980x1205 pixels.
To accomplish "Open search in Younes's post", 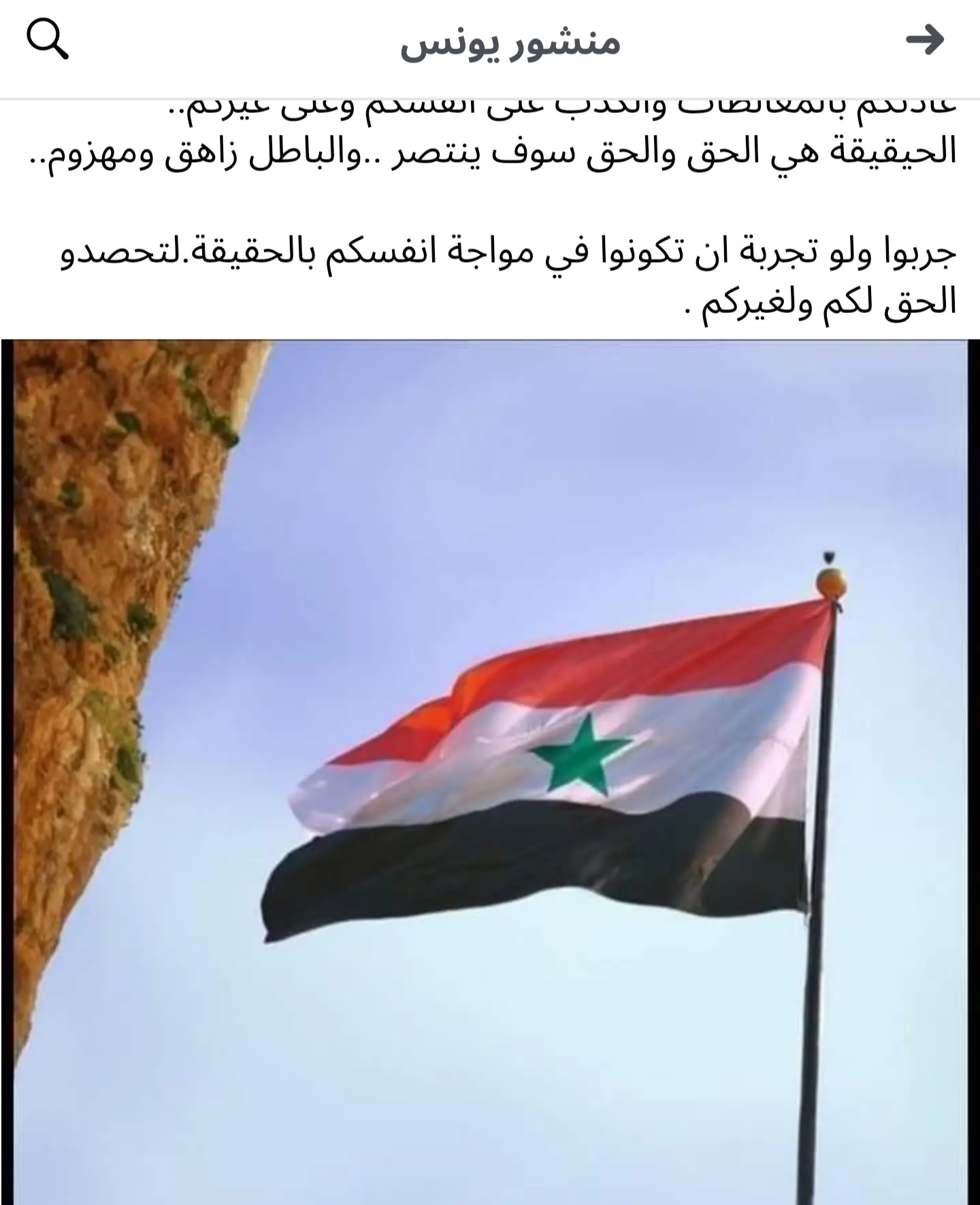I will point(48,40).
